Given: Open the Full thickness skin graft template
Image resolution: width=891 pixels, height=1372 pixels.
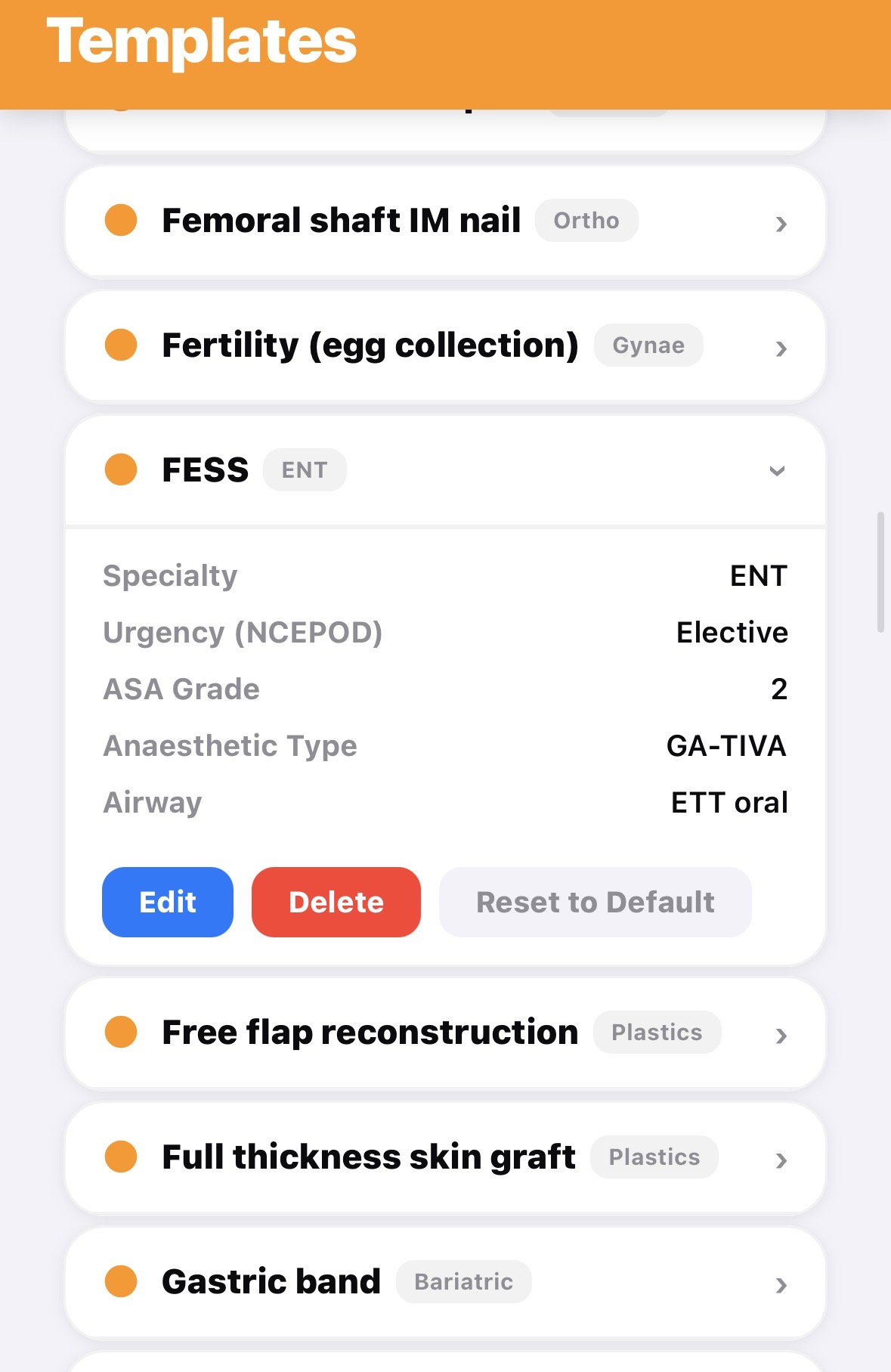Looking at the screenshot, I should [x=781, y=1160].
